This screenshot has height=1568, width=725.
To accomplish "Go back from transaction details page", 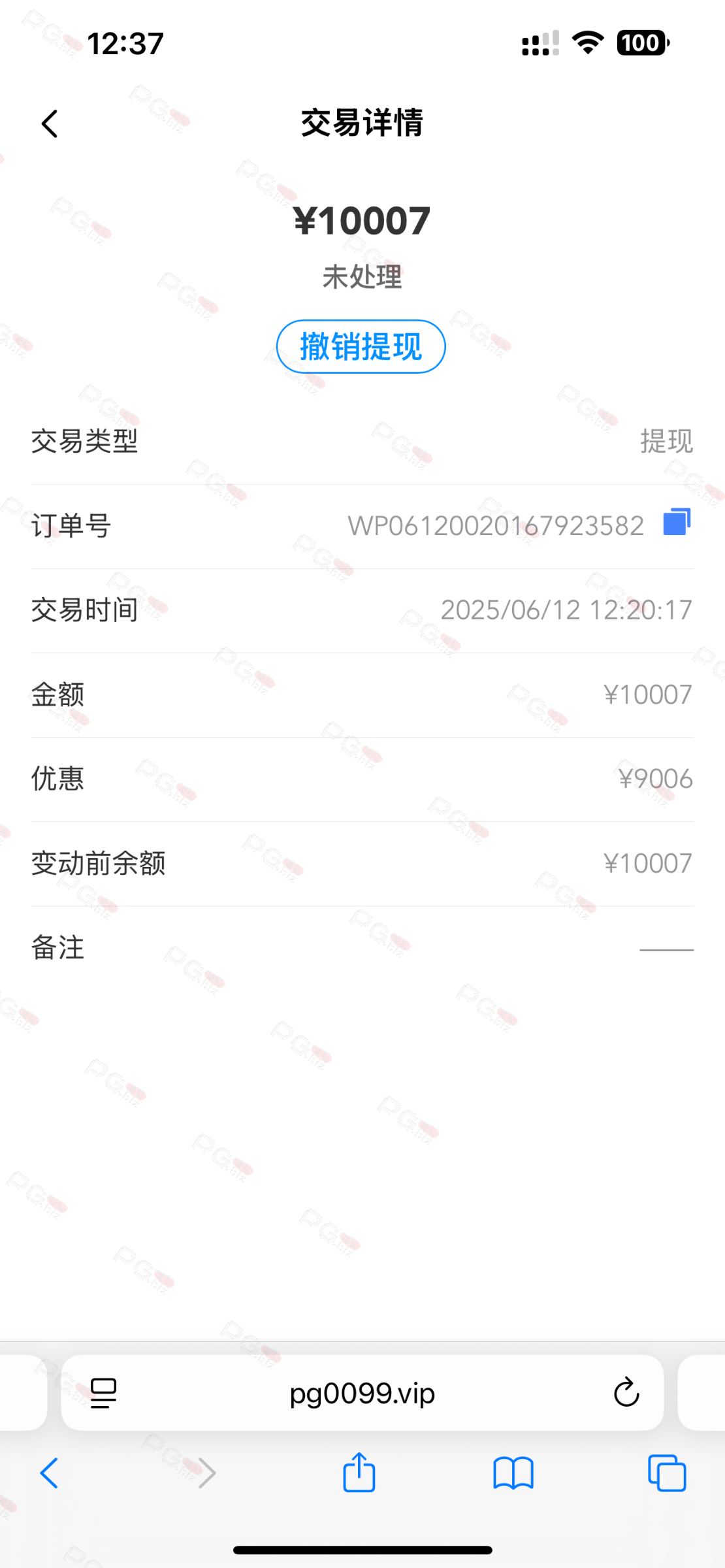I will (x=50, y=123).
